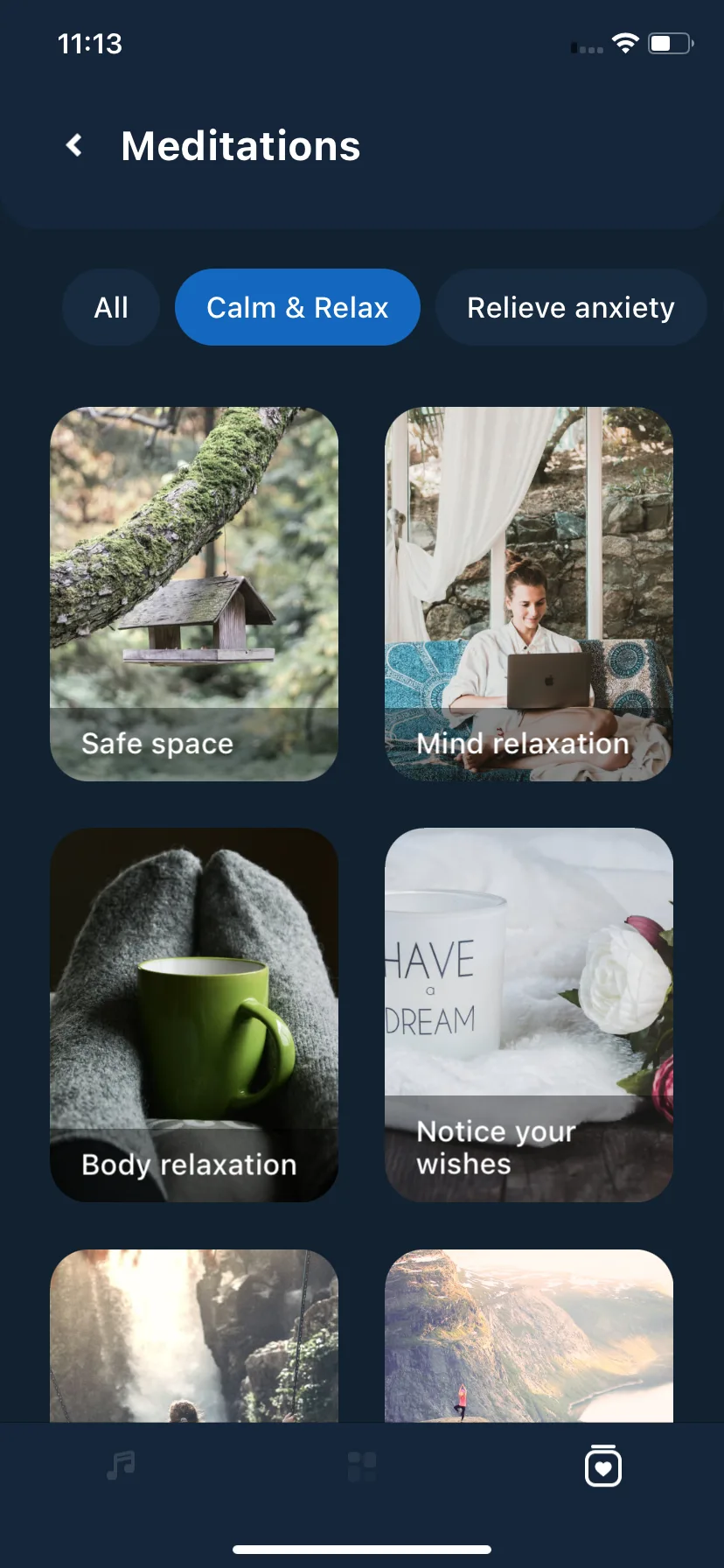The height and width of the screenshot is (1568, 724).
Task: Tap the Wi-Fi icon in the status bar
Action: coord(624,43)
